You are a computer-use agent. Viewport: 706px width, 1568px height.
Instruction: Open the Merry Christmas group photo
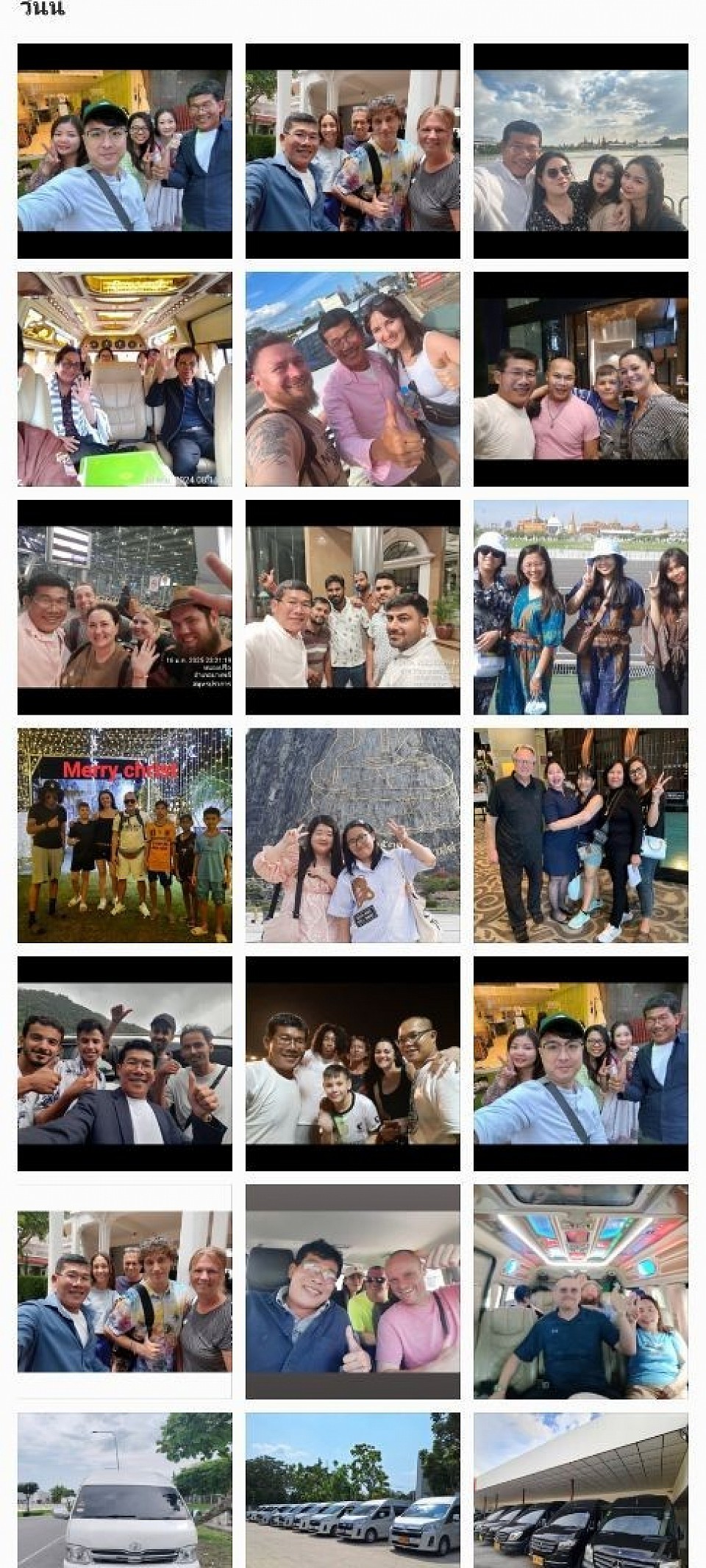125,835
